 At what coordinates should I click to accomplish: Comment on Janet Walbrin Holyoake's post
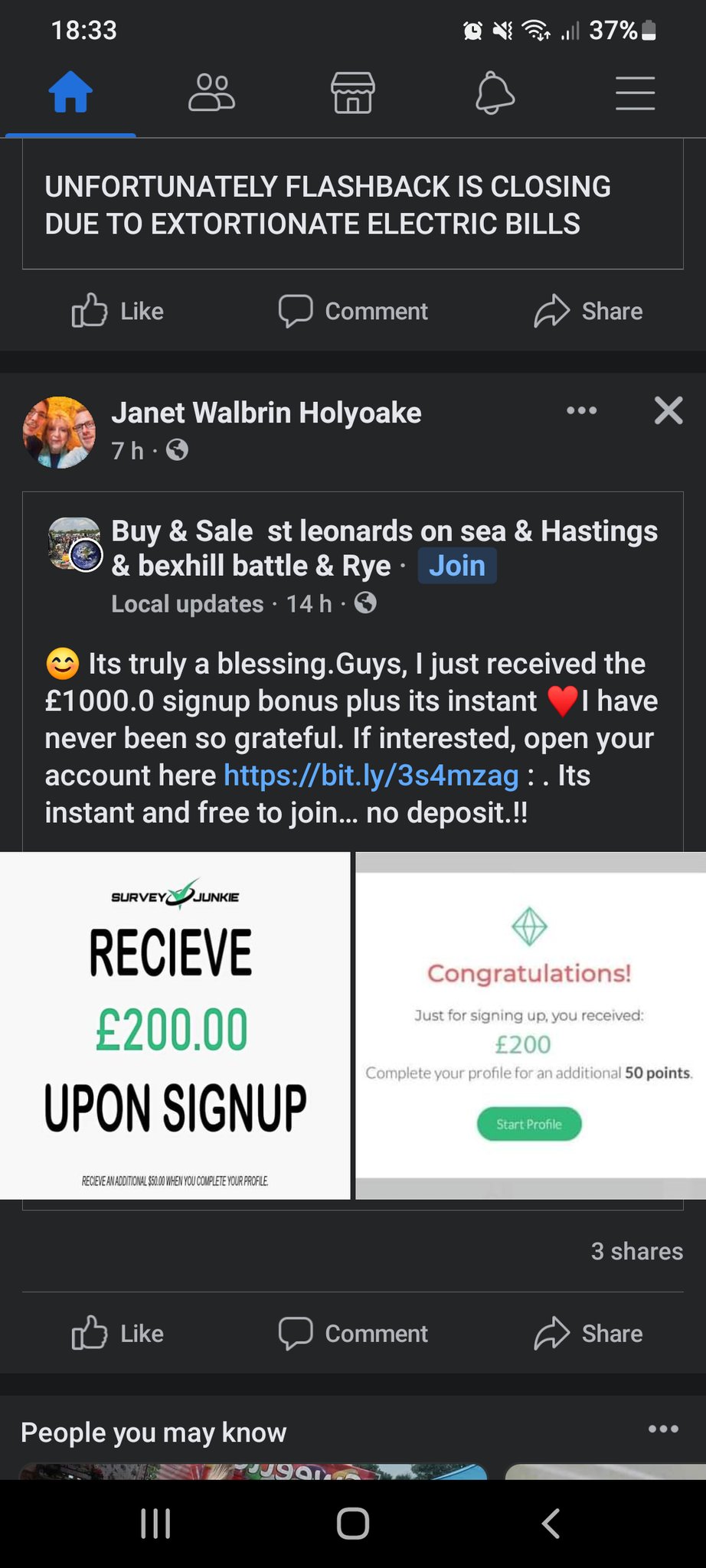tap(353, 1334)
